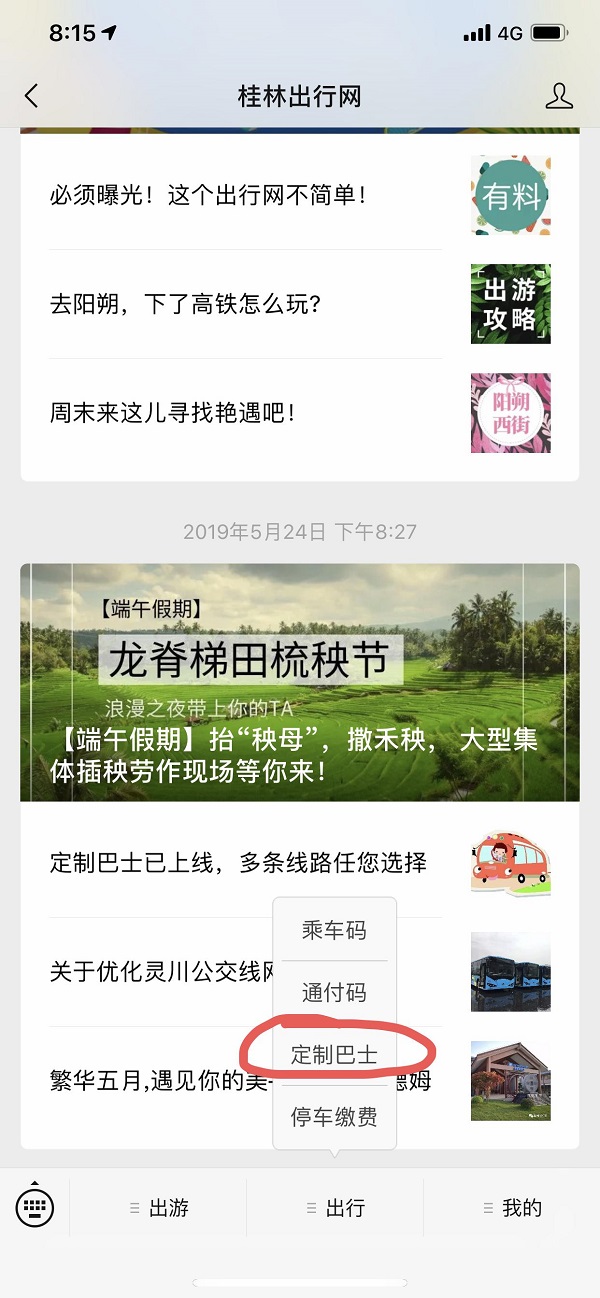Open the account profile icon
The height and width of the screenshot is (1298, 600).
(559, 96)
